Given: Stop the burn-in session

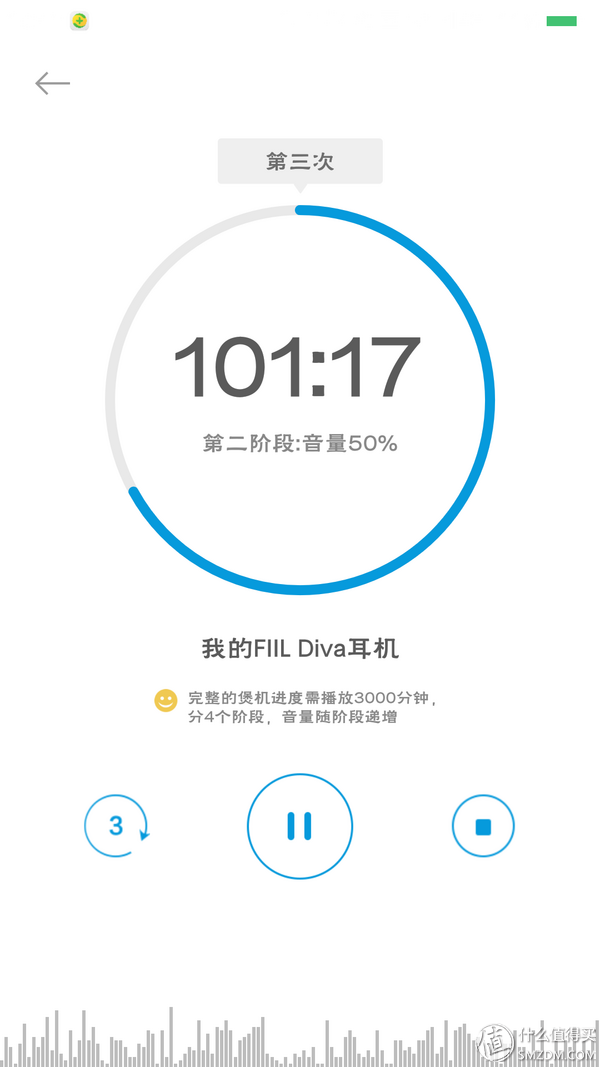Looking at the screenshot, I should point(483,826).
